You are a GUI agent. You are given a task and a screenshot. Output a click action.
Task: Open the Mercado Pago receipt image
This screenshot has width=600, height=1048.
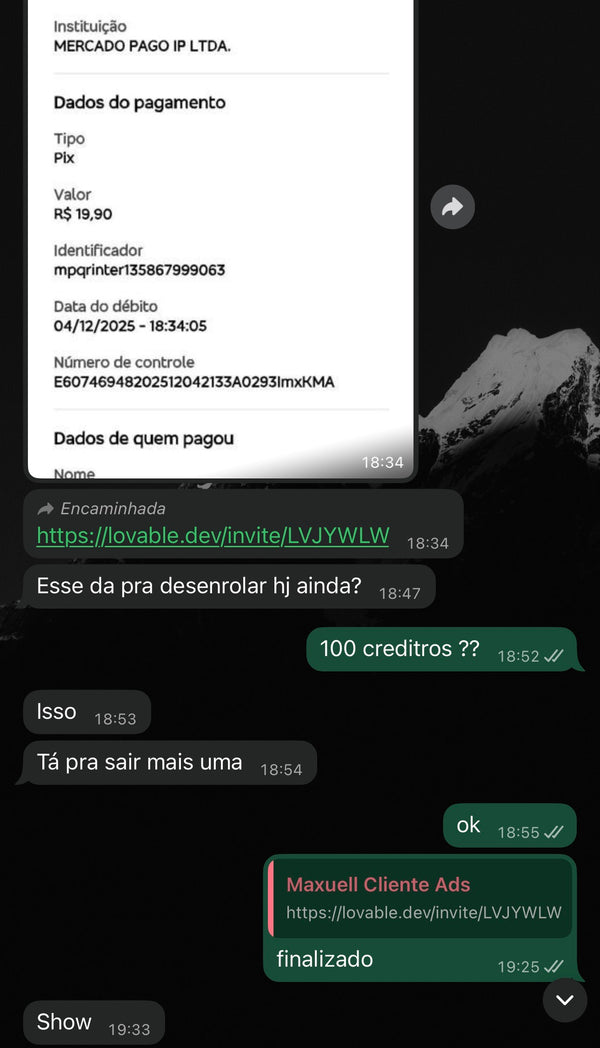click(x=220, y=240)
